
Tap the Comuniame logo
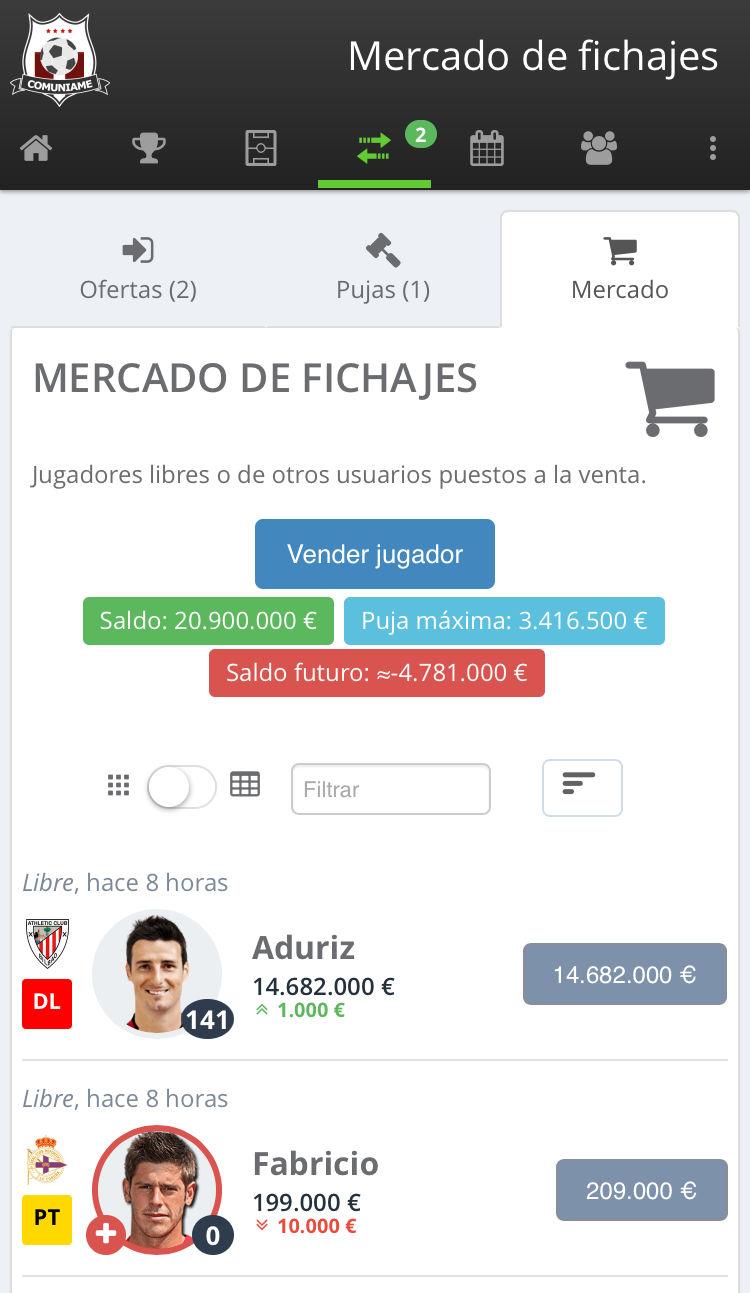click(x=59, y=58)
